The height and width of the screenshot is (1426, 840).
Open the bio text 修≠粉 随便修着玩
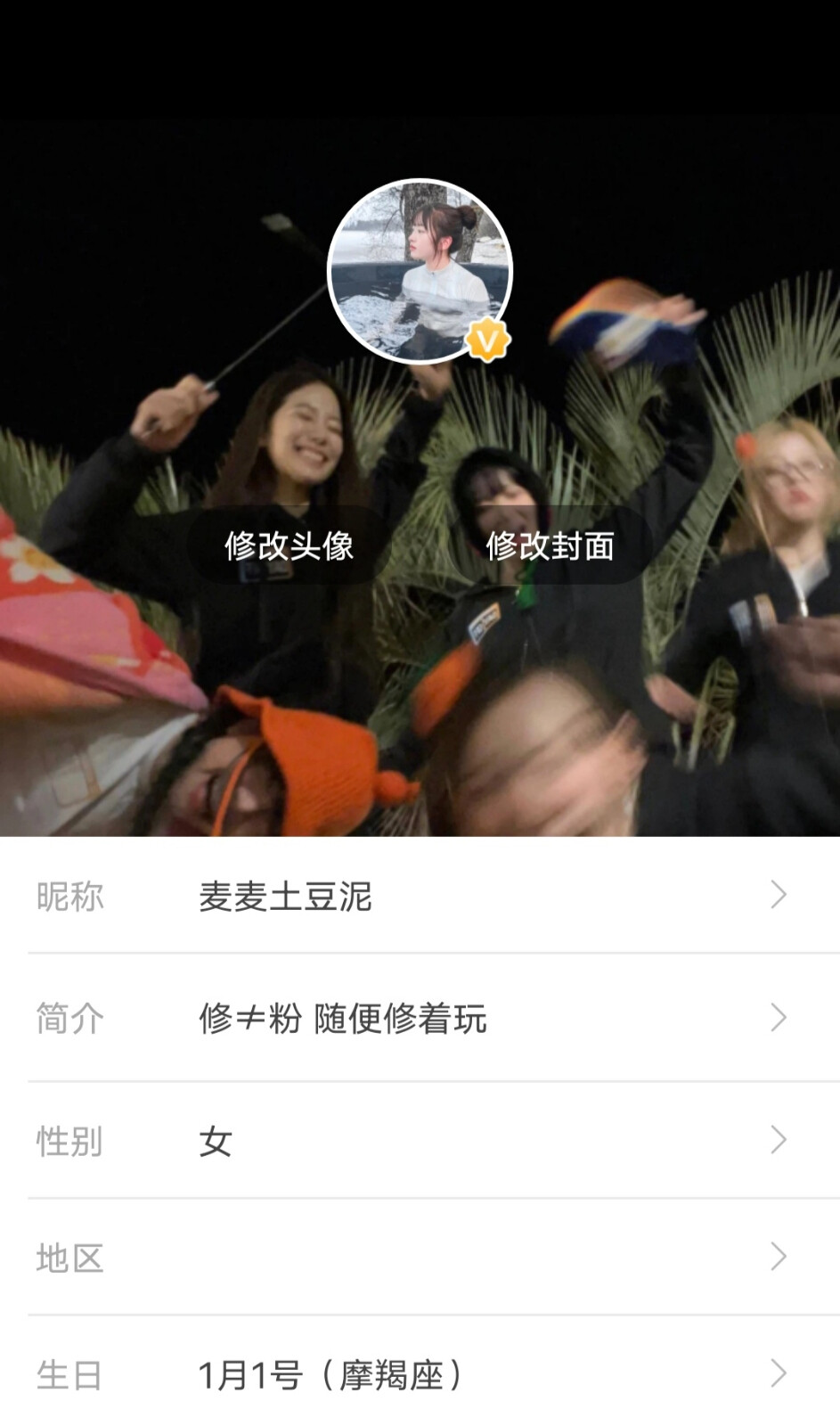343,1019
